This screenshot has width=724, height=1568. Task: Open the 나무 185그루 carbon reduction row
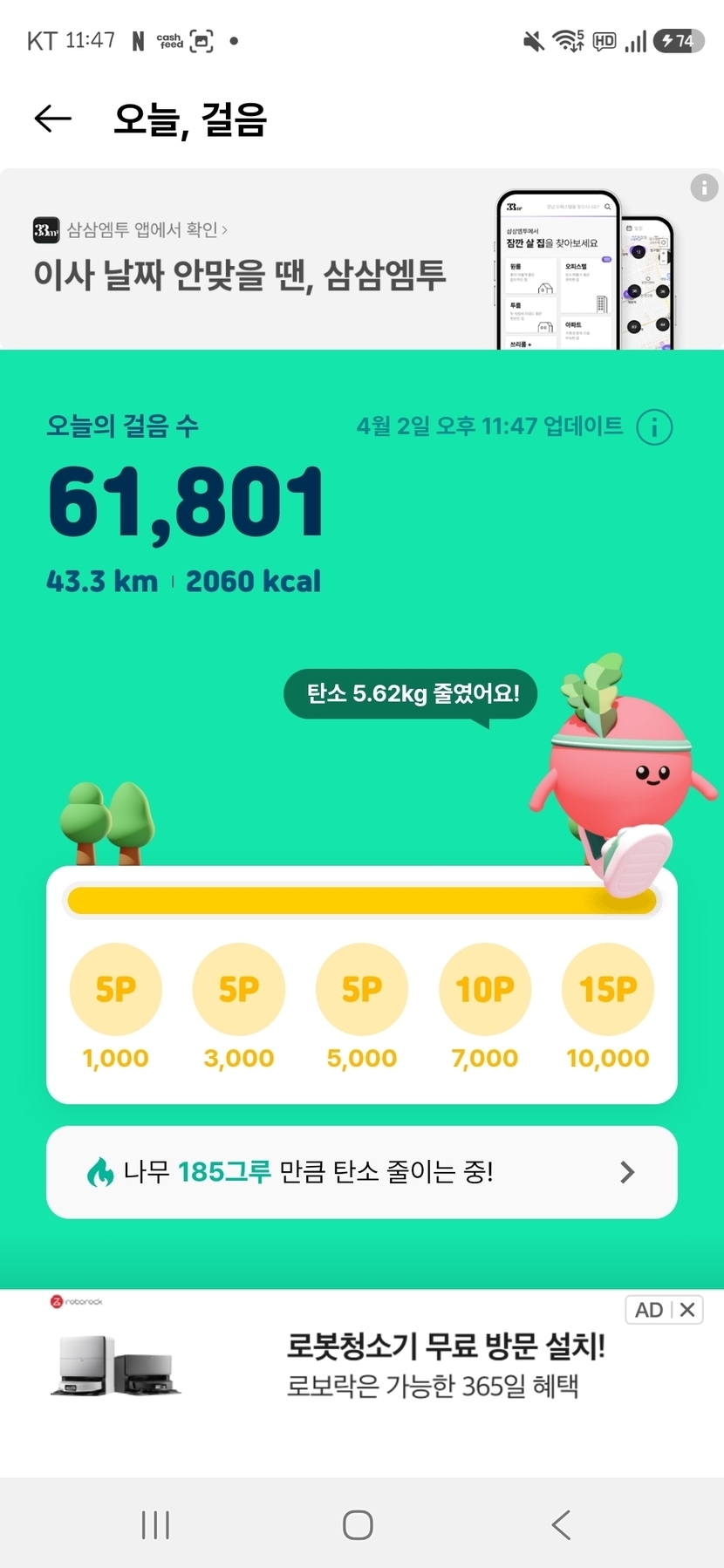(362, 1172)
